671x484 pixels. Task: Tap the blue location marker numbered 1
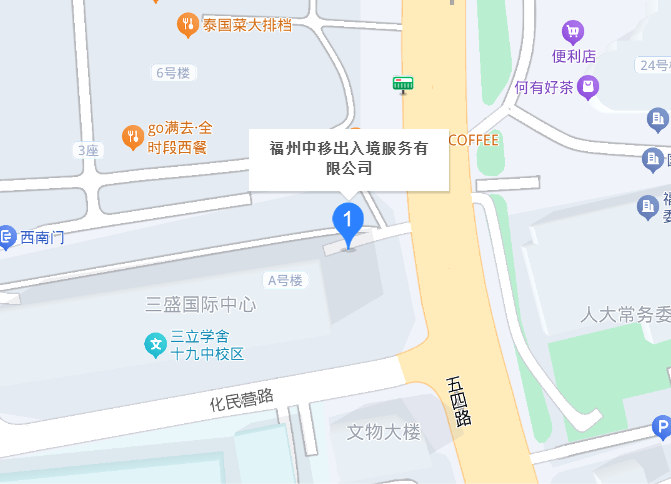pyautogui.click(x=347, y=222)
